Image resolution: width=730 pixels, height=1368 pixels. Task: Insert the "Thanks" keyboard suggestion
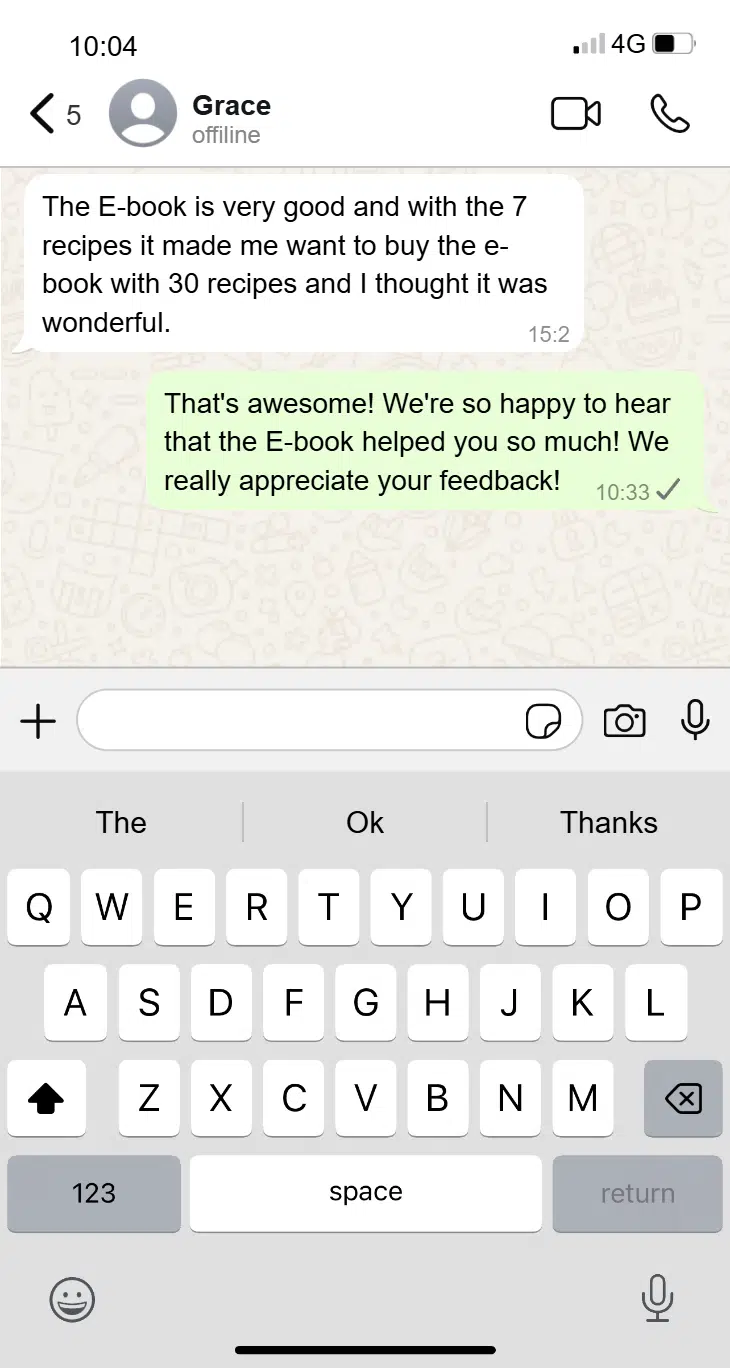tap(608, 822)
